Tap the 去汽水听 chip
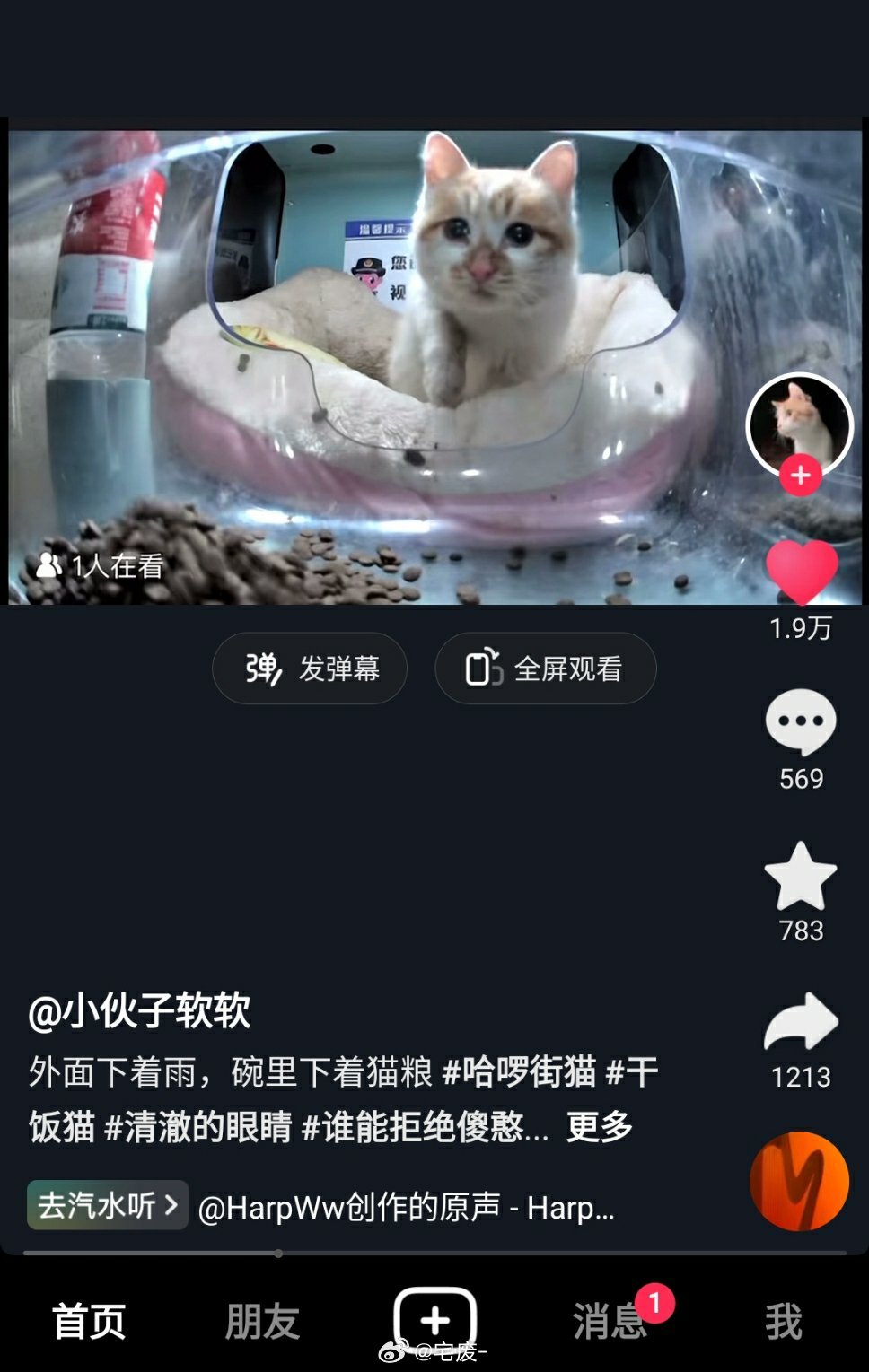Viewport: 869px width, 1372px height. tap(108, 1205)
